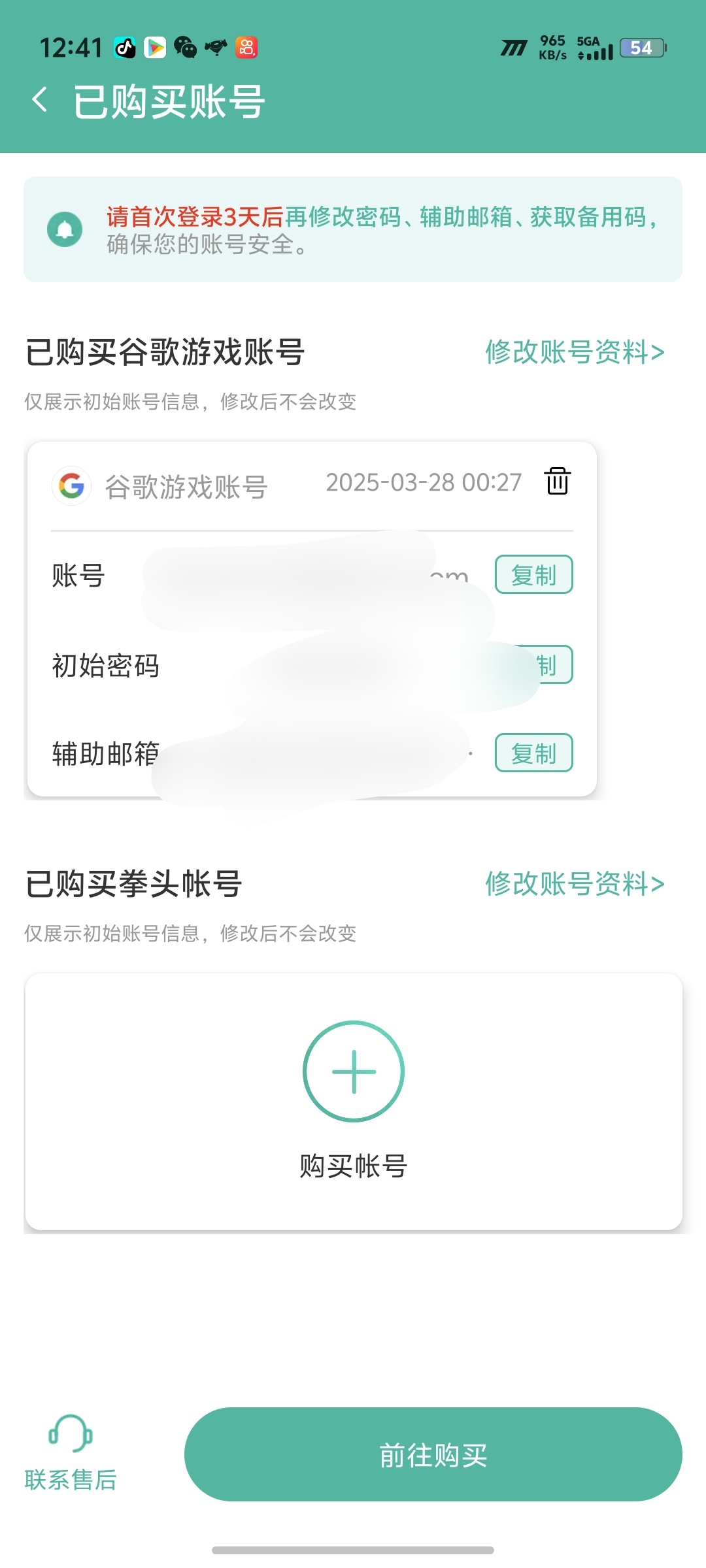Click the Google logo on the account card

click(71, 484)
